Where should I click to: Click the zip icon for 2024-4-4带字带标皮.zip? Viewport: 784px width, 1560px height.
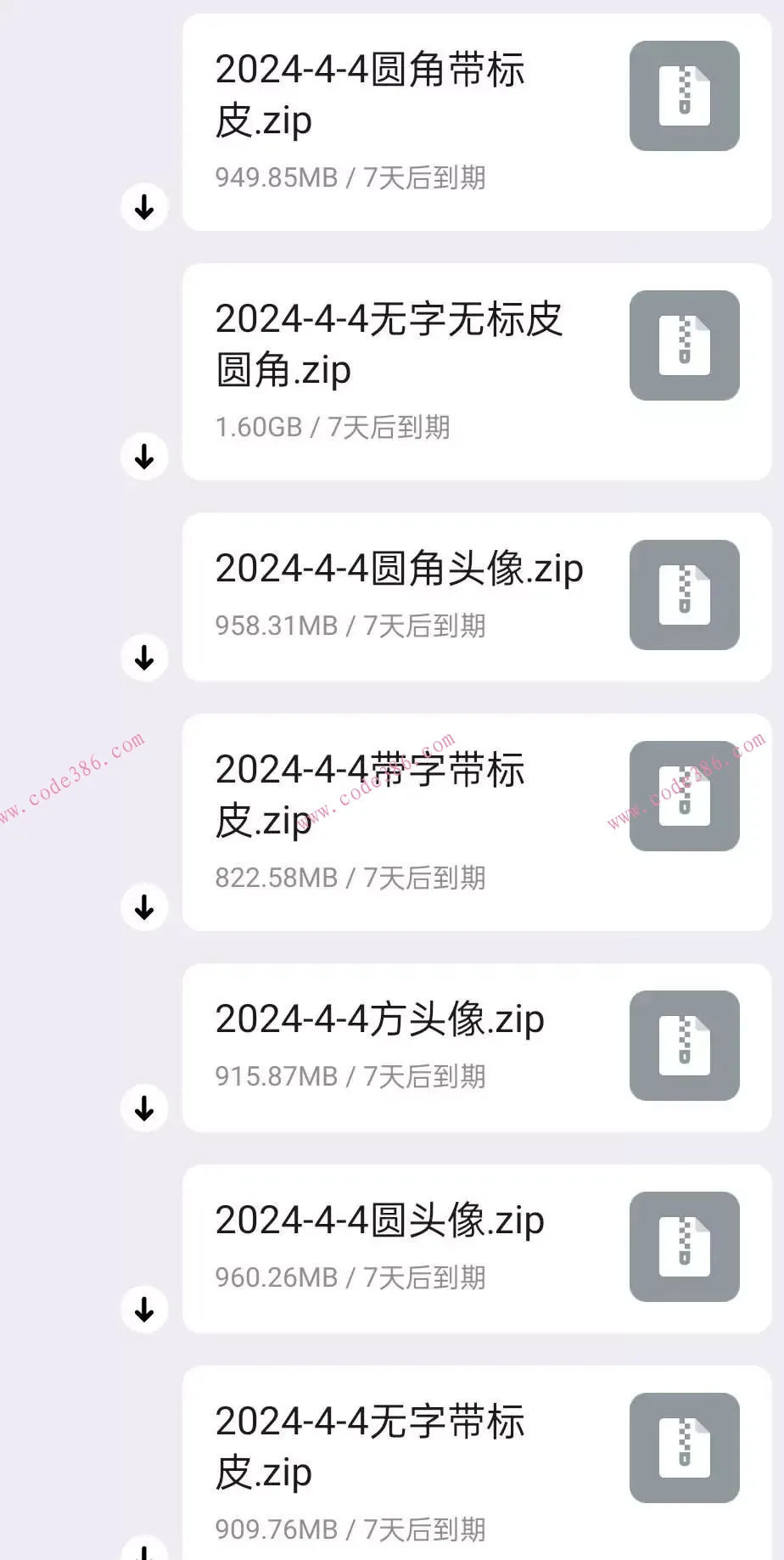[684, 796]
